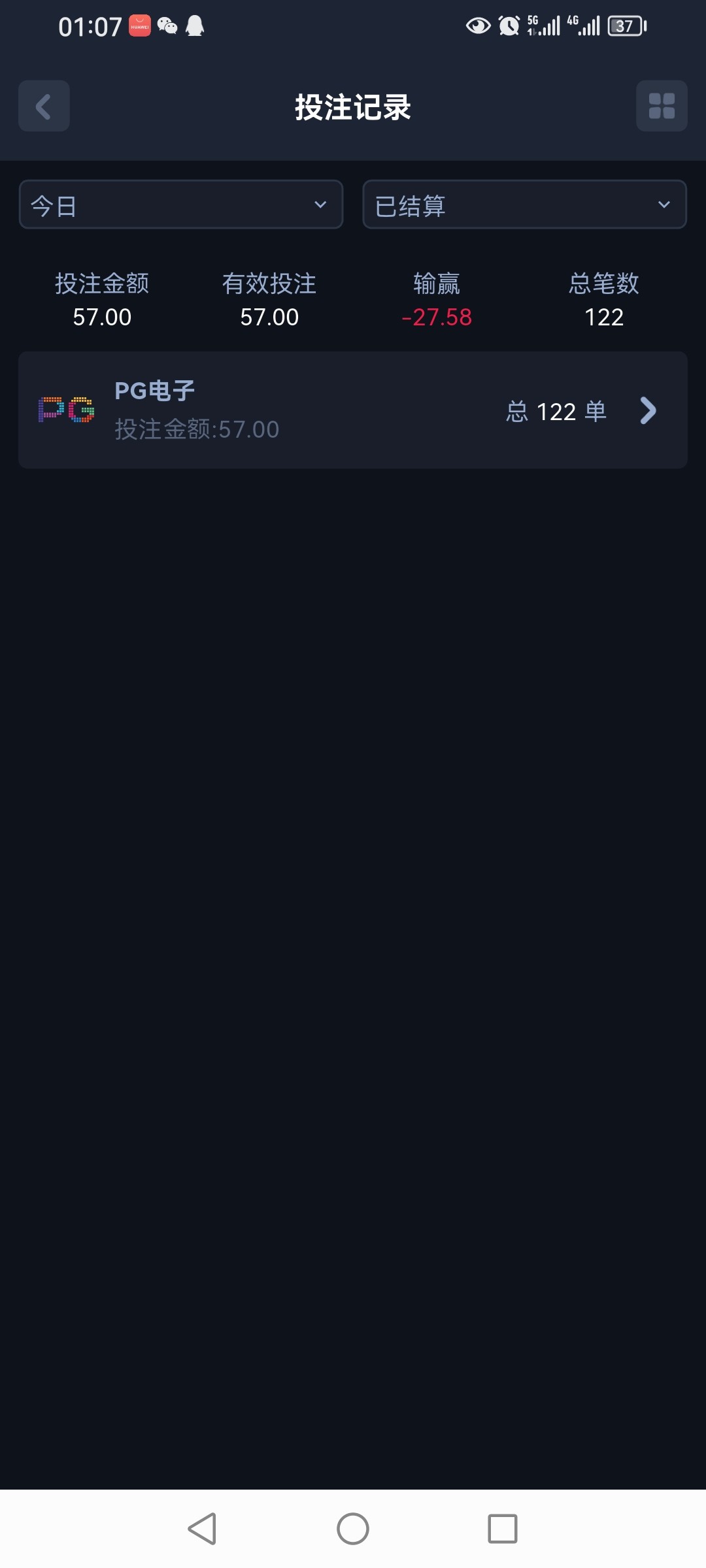Viewport: 706px width, 1568px height.
Task: Open the PG电子 betting record row
Action: 353,410
